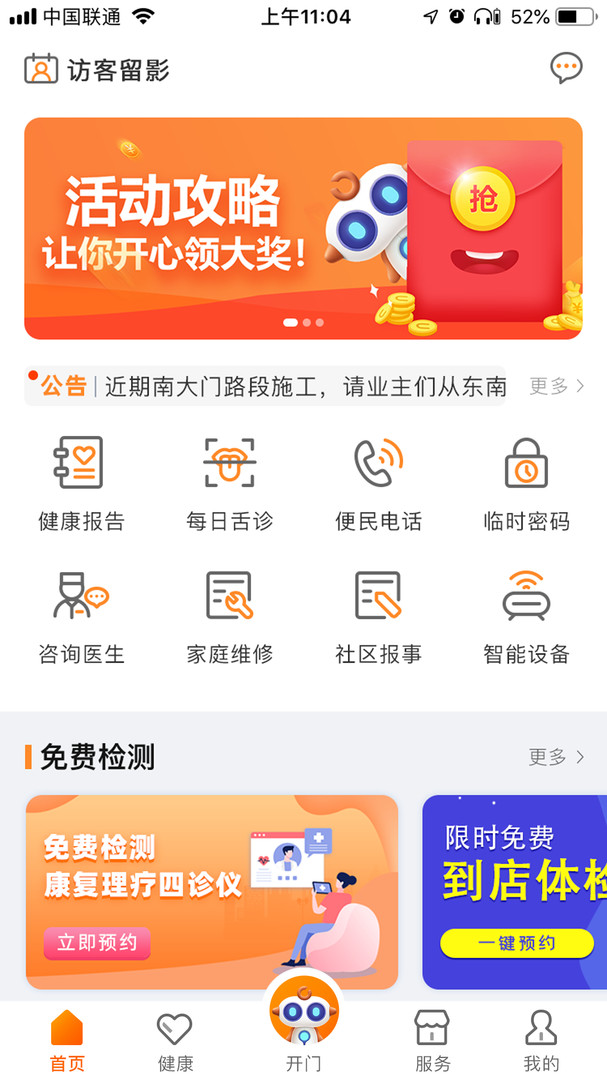This screenshot has height=1080, width=607.
Task: Switch to the 服务 tab
Action: point(433,1041)
